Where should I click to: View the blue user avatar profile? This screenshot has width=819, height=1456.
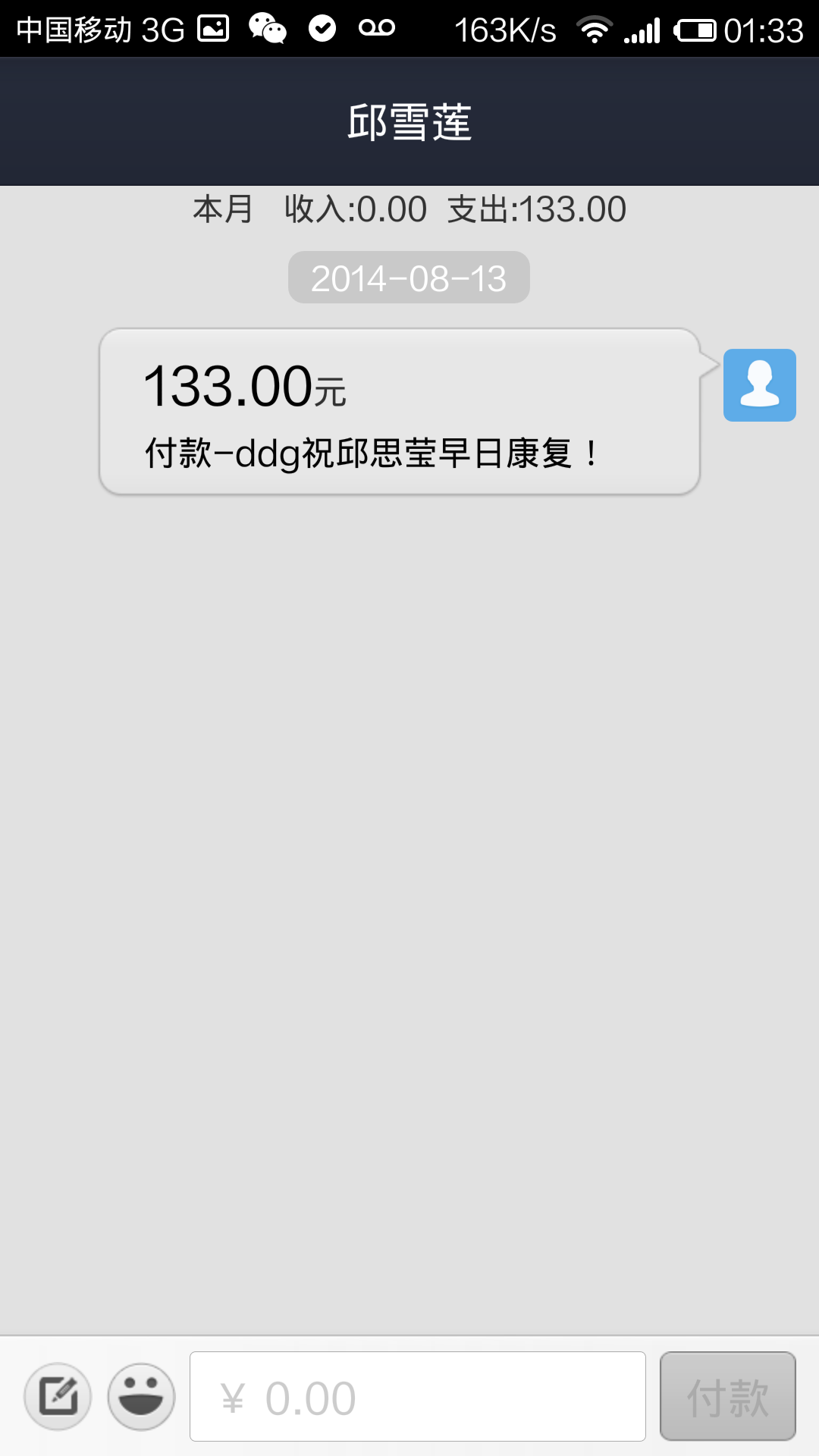click(x=759, y=385)
